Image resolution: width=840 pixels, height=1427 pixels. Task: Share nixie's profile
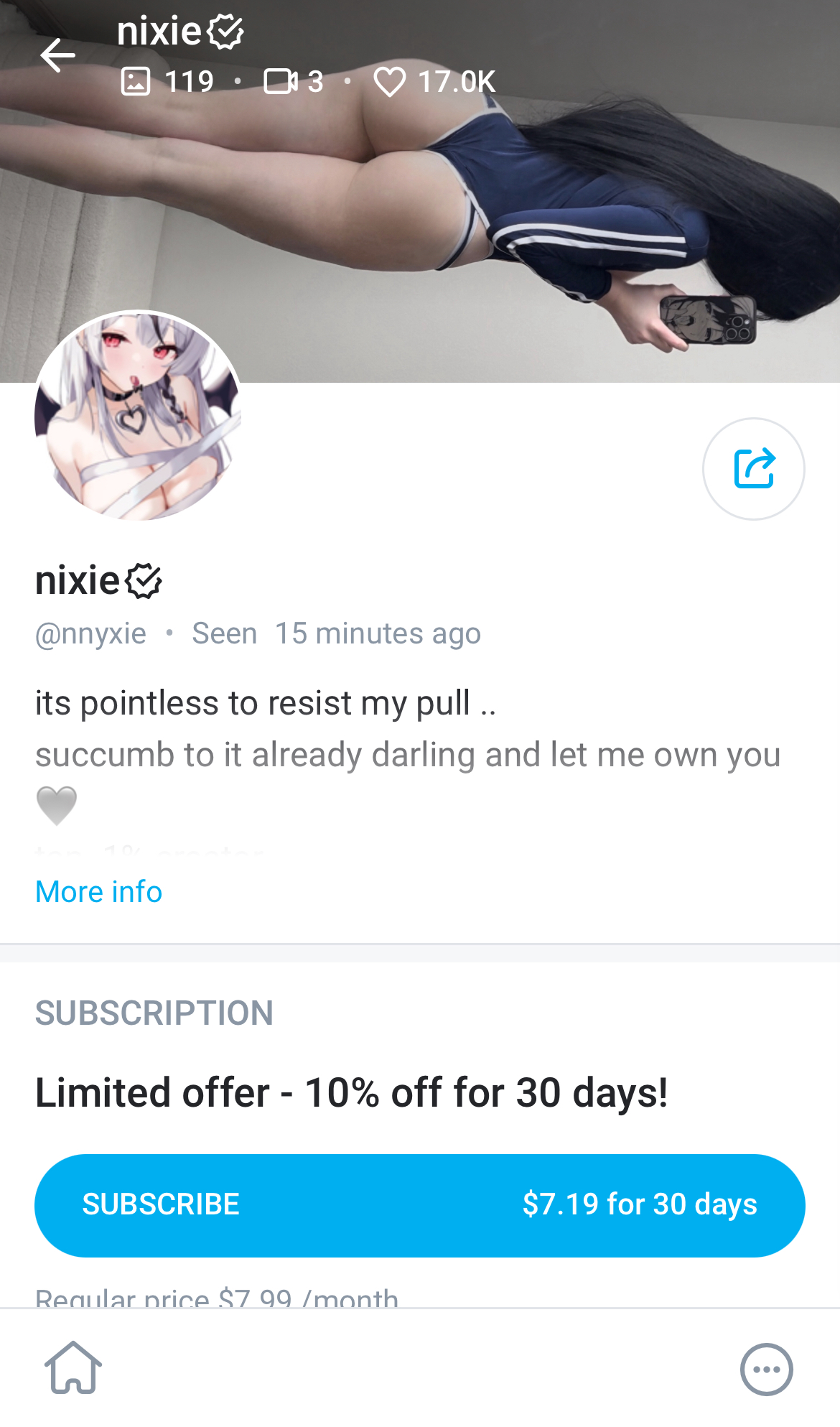753,469
